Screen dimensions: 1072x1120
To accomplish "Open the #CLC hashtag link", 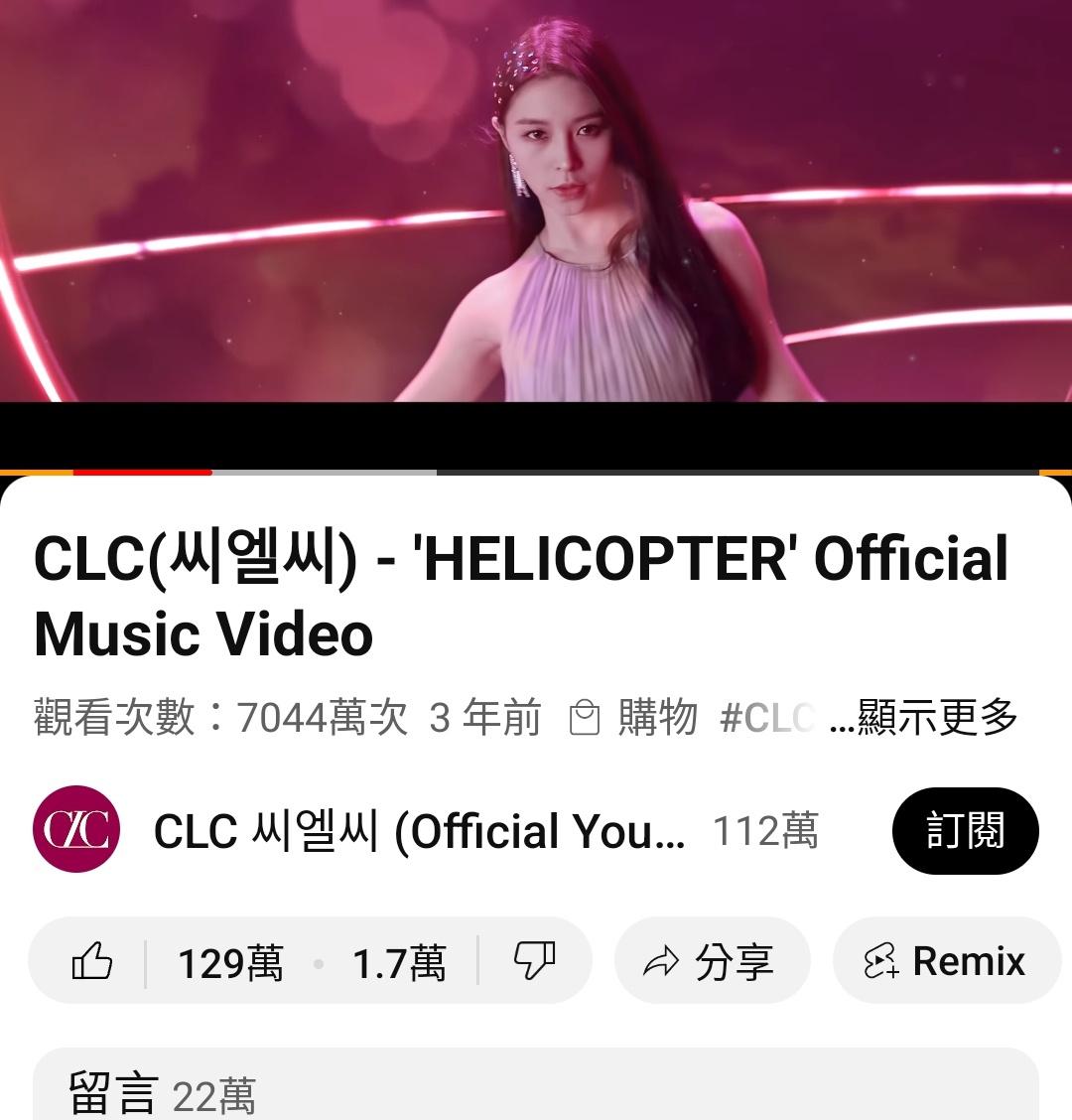I will click(x=766, y=717).
